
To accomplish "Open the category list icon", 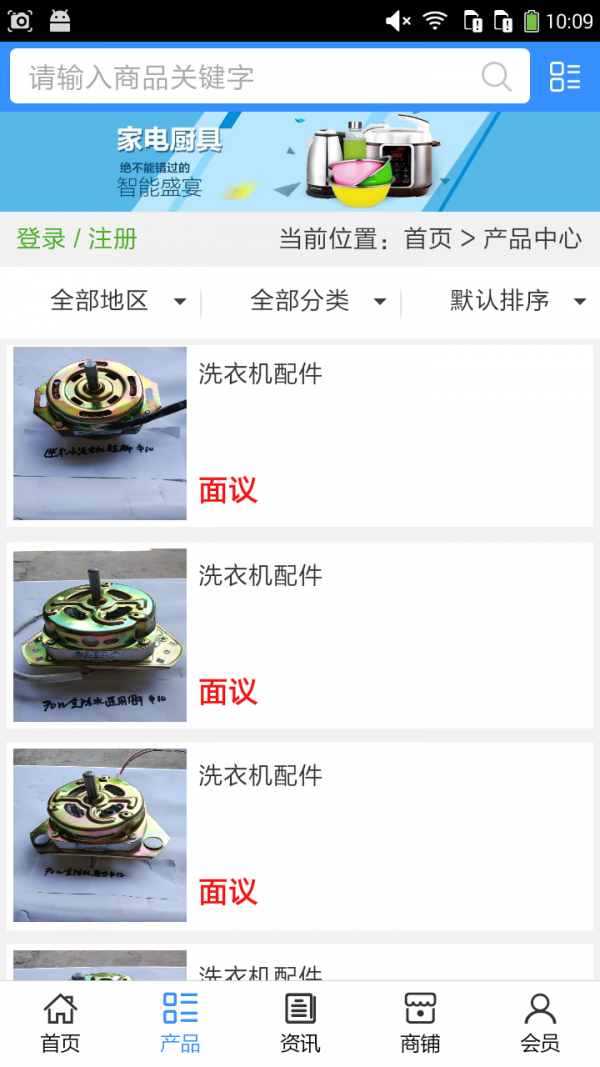I will pyautogui.click(x=565, y=77).
